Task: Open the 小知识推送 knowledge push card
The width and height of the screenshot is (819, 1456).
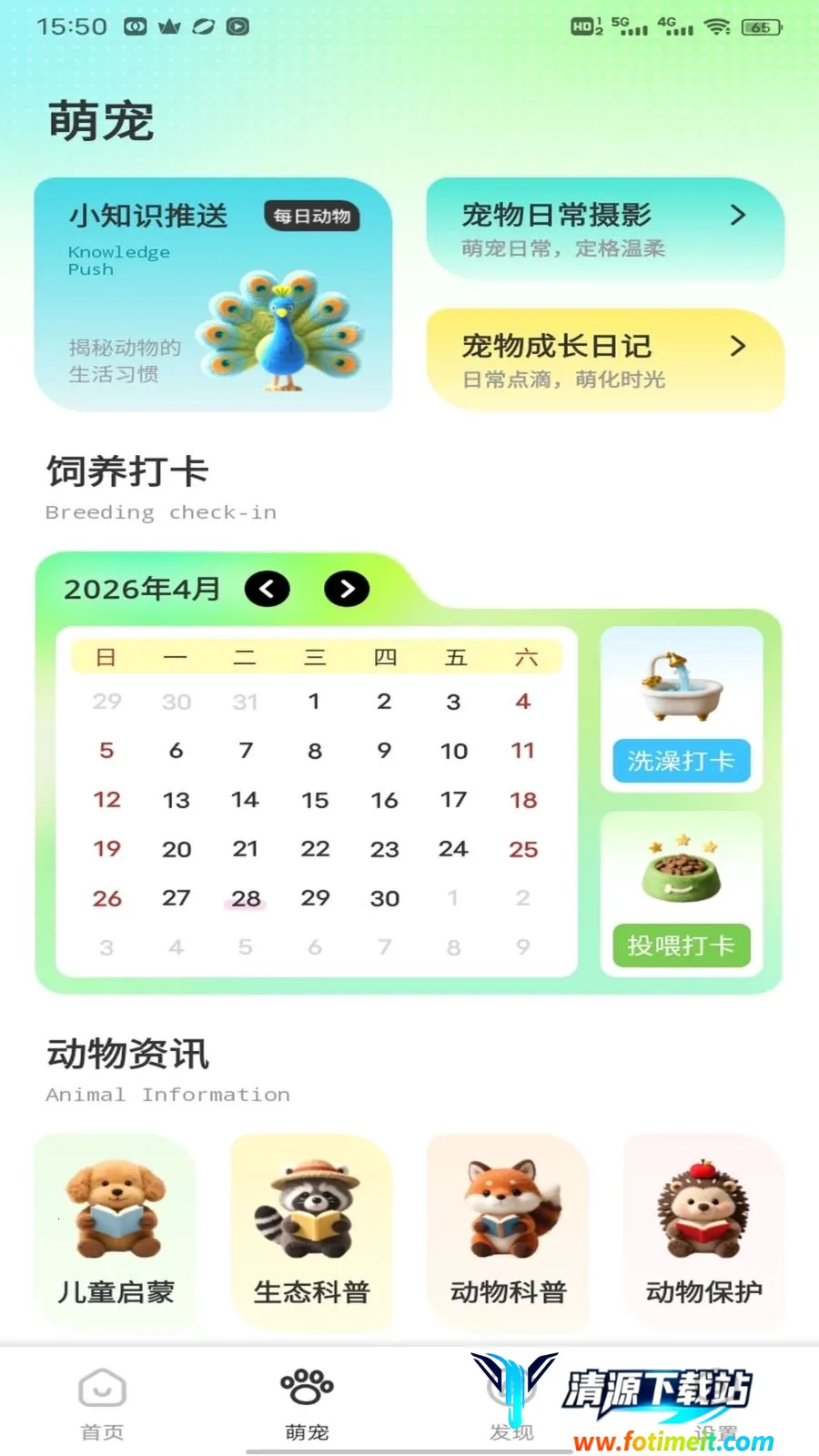Action: (x=213, y=295)
